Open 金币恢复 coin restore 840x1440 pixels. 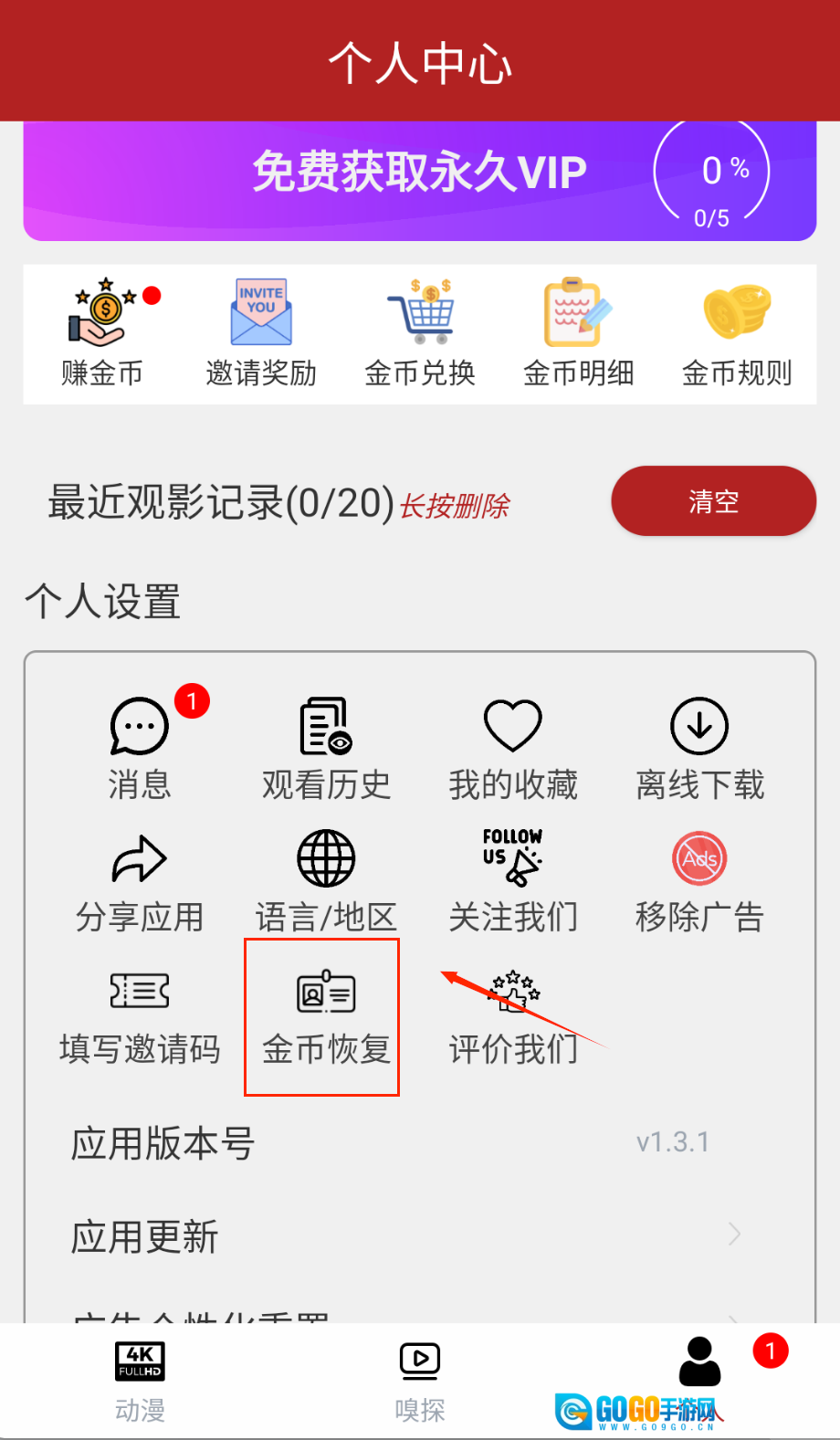coord(326,1015)
